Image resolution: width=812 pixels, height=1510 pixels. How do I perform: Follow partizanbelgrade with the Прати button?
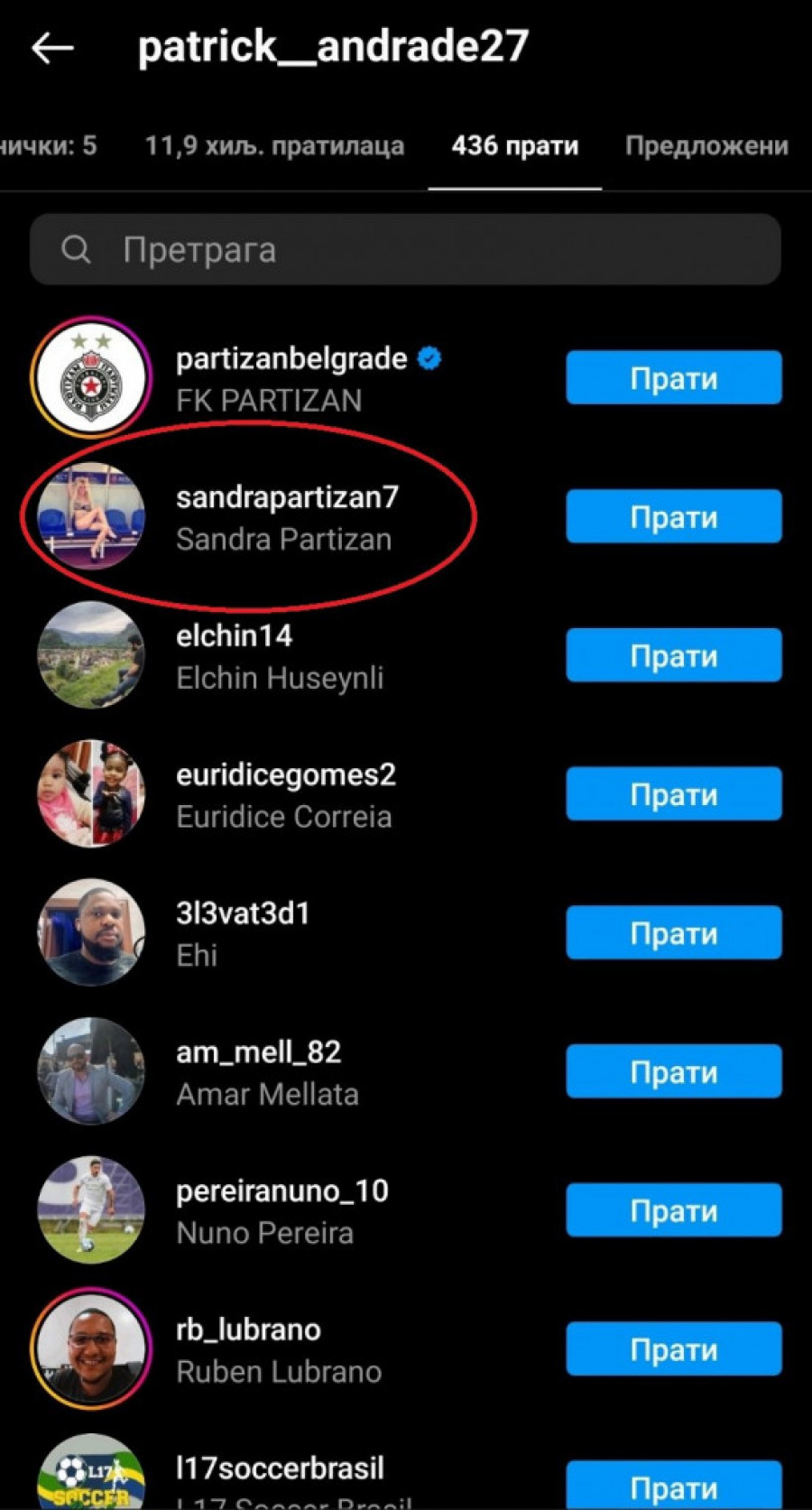[x=673, y=378]
